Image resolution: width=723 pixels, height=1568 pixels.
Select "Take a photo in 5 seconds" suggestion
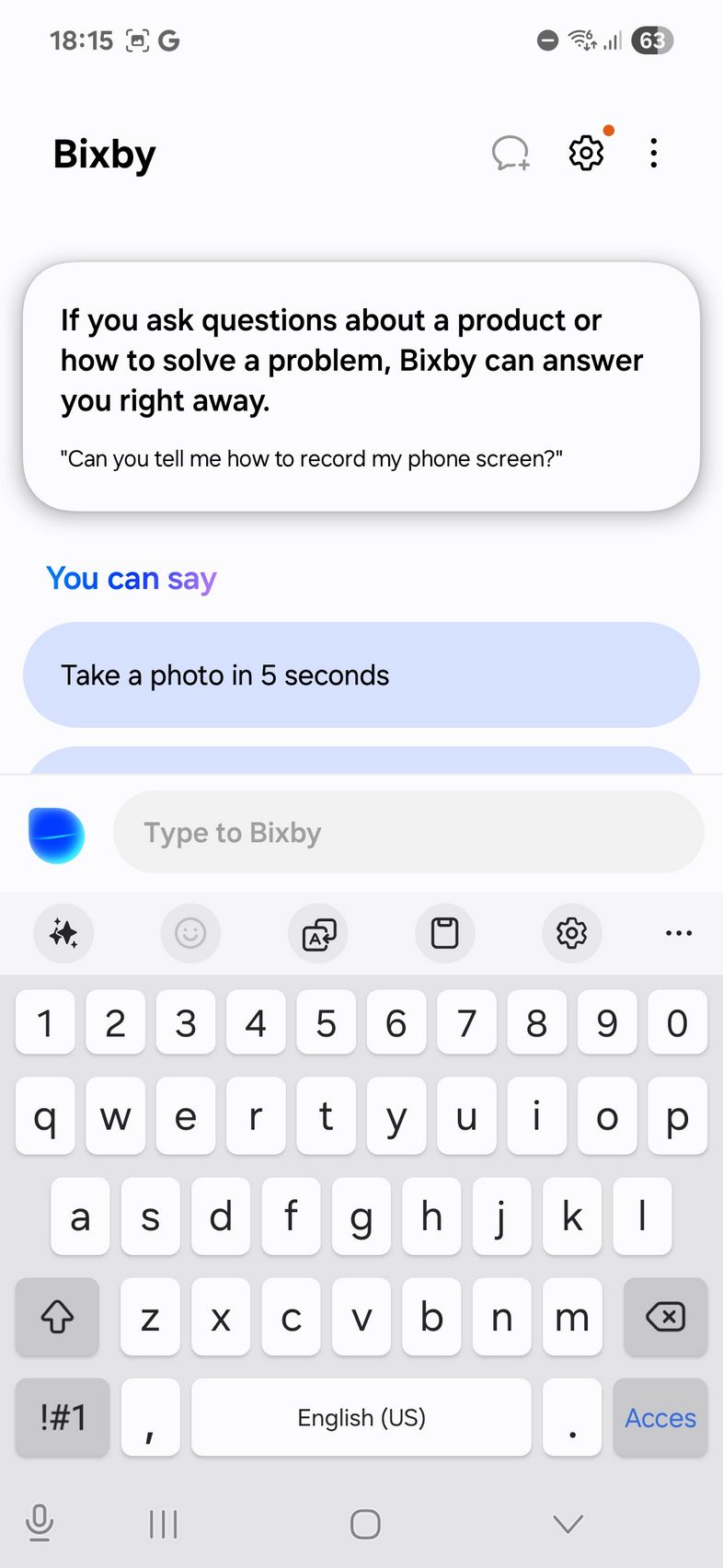pyautogui.click(x=361, y=674)
